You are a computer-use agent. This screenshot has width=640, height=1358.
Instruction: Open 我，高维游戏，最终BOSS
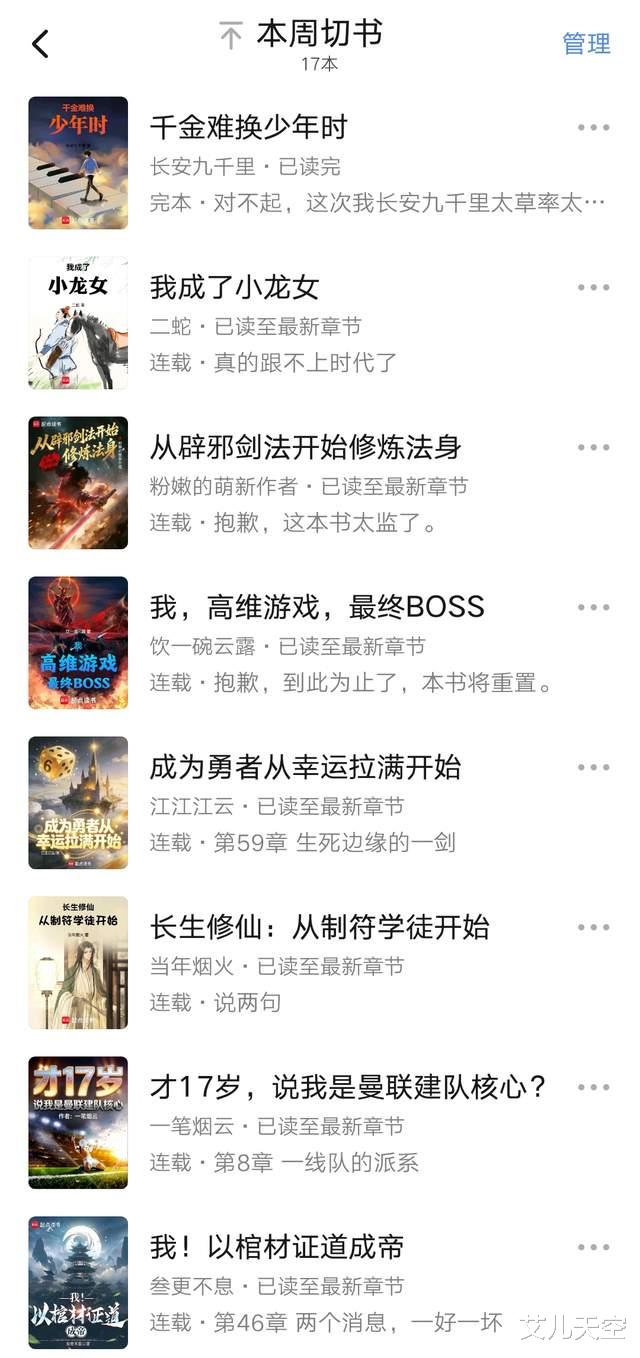(x=317, y=607)
